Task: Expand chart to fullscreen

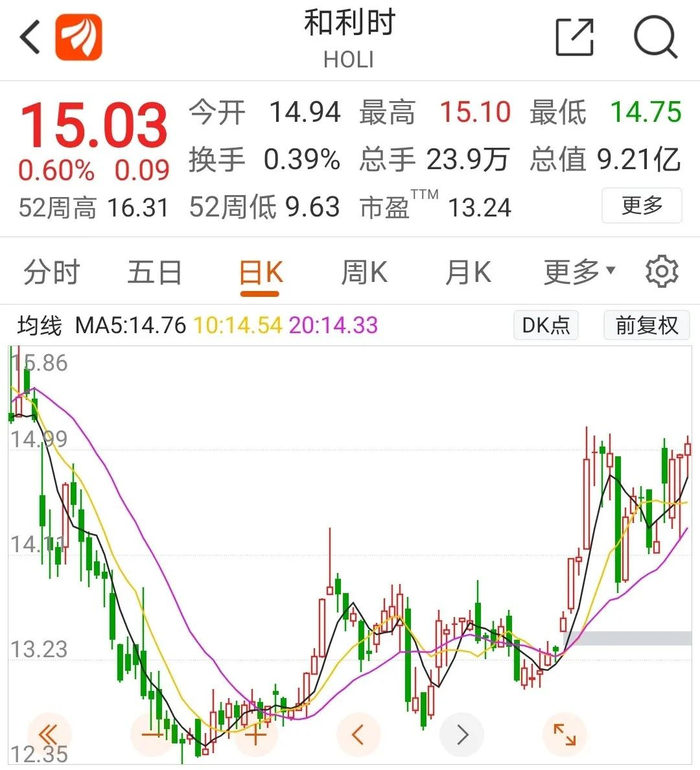Action: pos(565,735)
